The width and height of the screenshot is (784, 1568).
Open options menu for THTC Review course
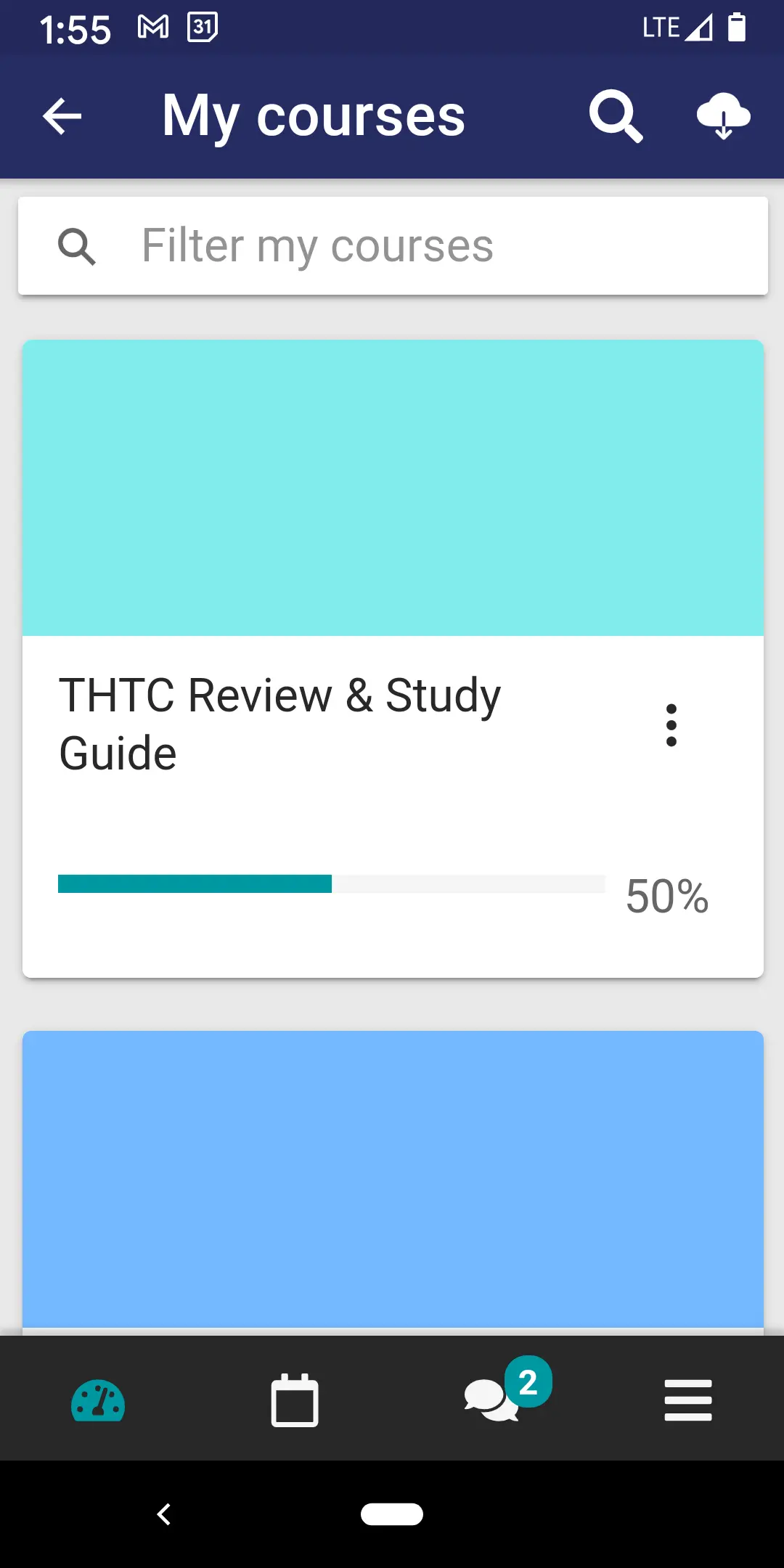coord(671,724)
